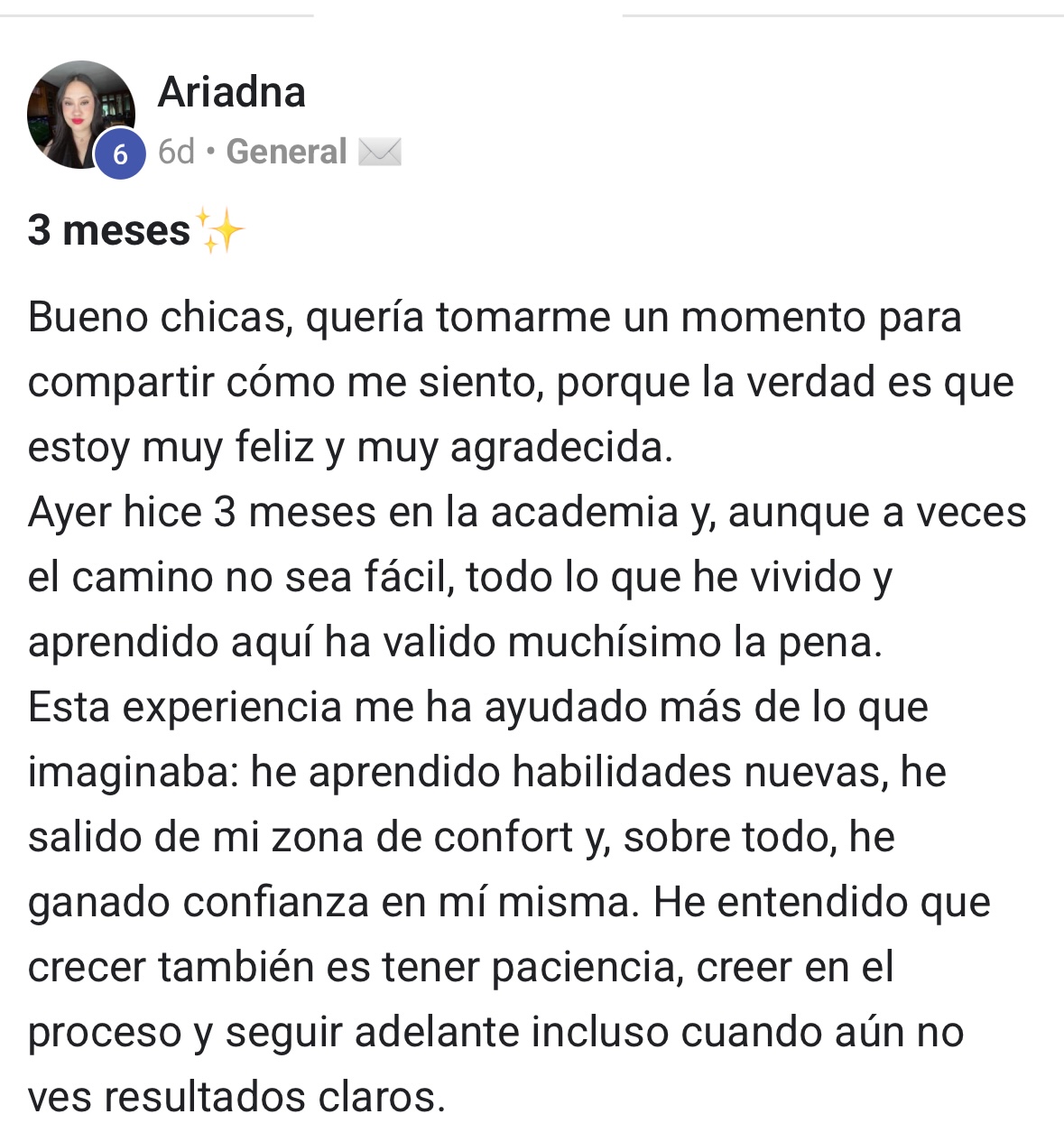
Task: Open the General category
Action: click(x=286, y=152)
